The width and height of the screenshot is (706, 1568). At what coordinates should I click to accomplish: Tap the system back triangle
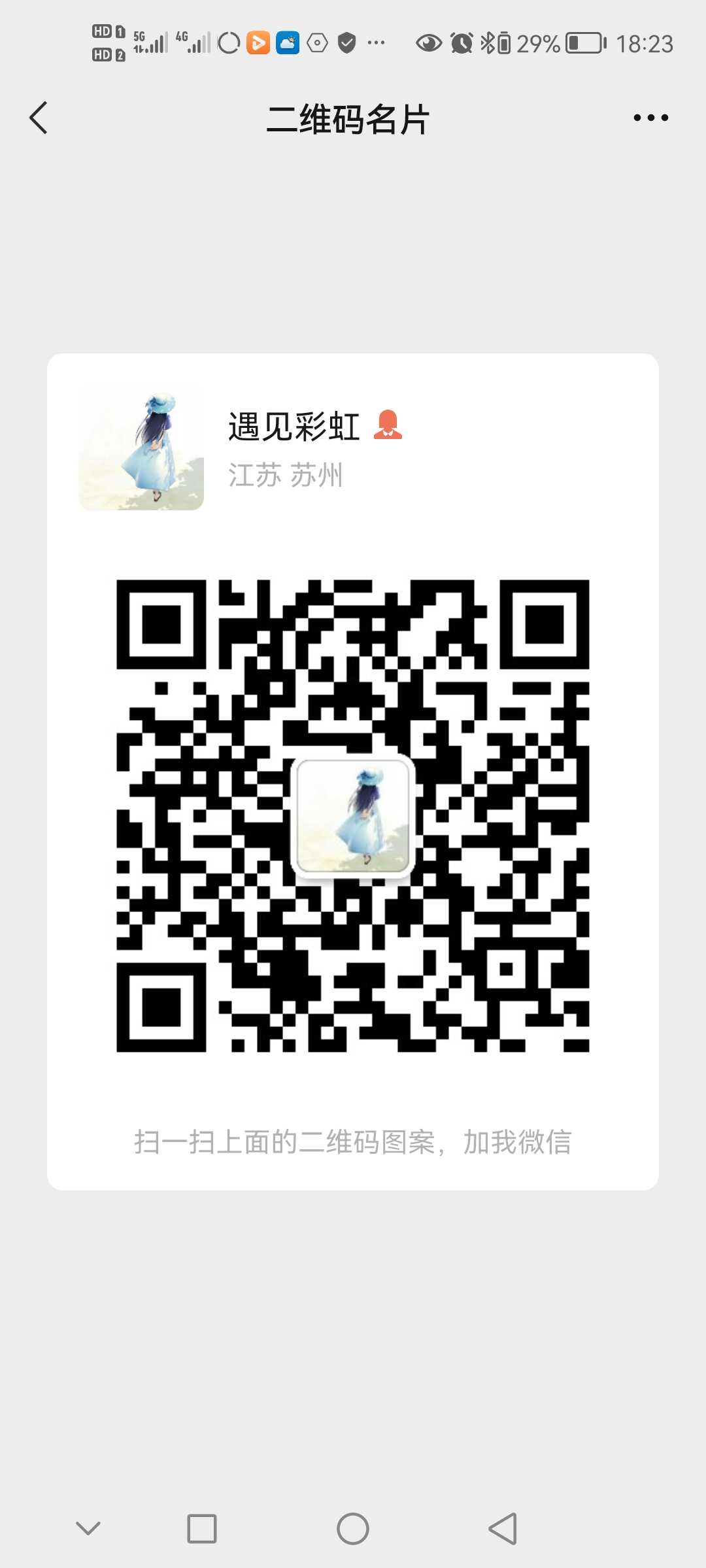click(x=503, y=1529)
